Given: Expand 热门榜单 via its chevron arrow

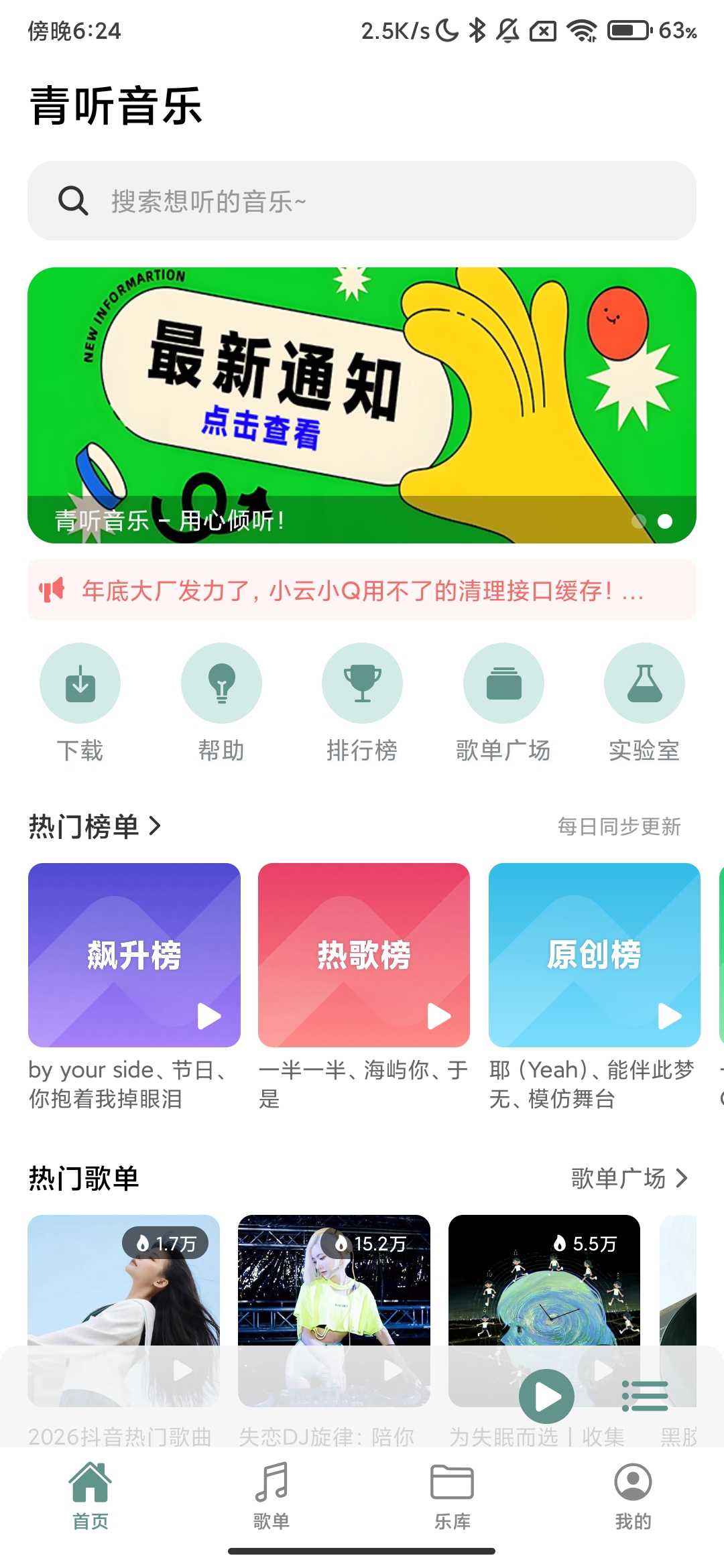Looking at the screenshot, I should click(x=156, y=826).
